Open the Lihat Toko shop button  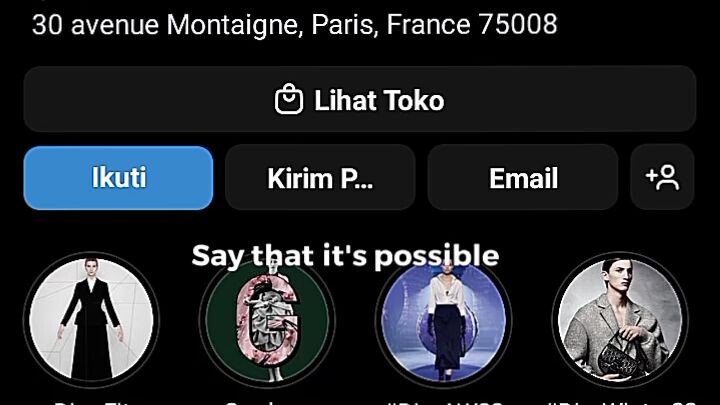[x=360, y=100]
